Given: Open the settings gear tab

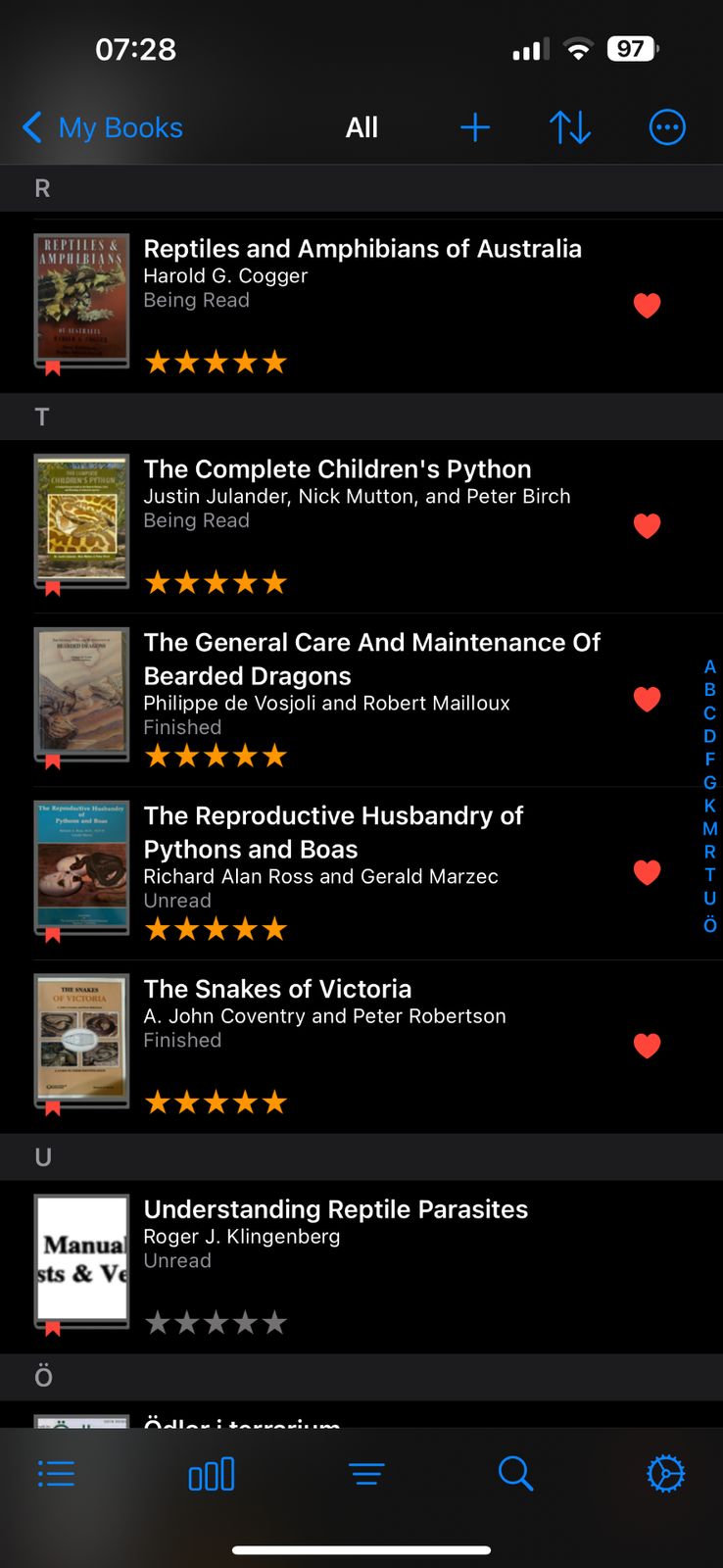Looking at the screenshot, I should (666, 1474).
